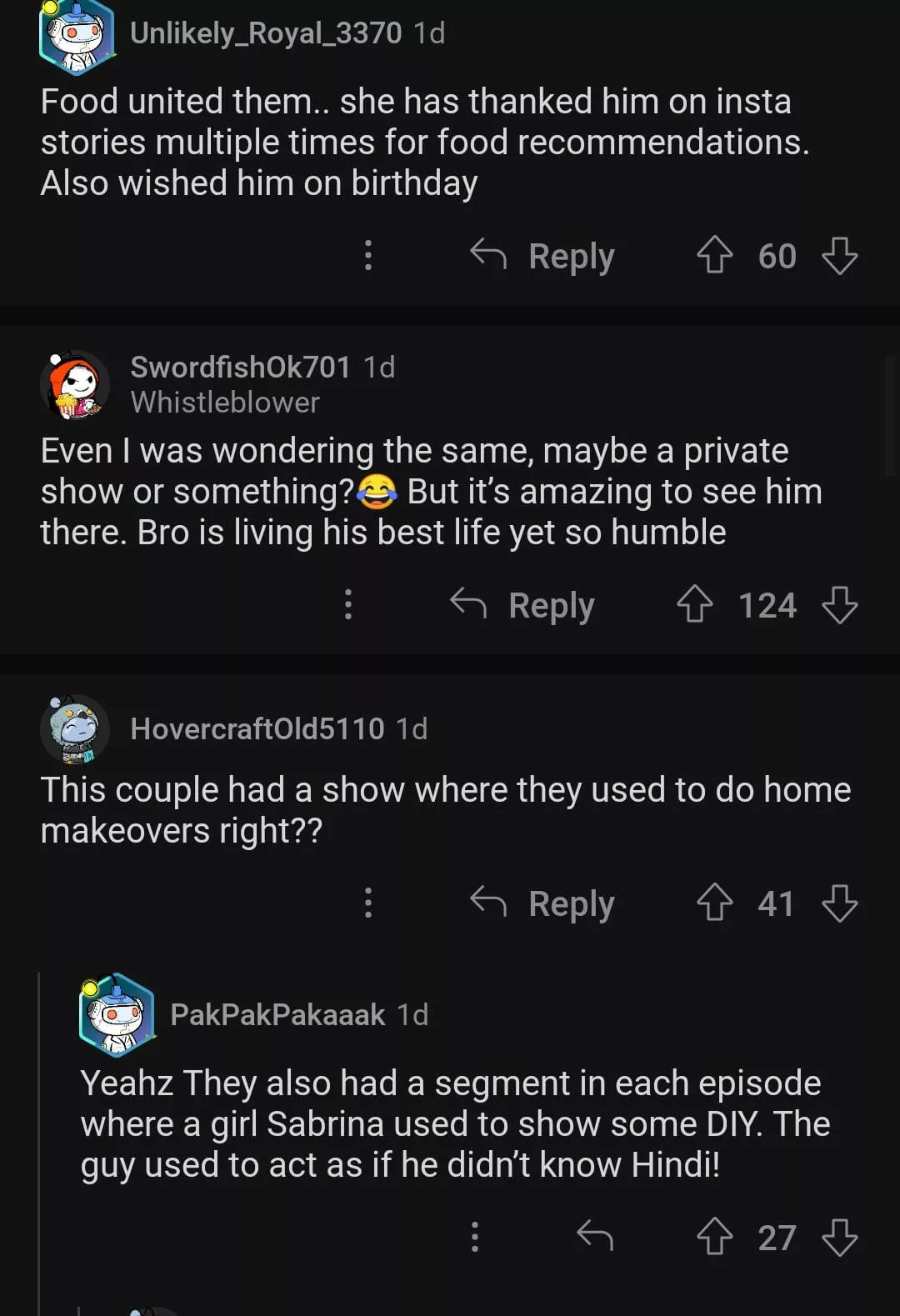Open overflow menu on PakPakPakaaak's comment
The width and height of the screenshot is (900, 1316).
click(x=475, y=1237)
